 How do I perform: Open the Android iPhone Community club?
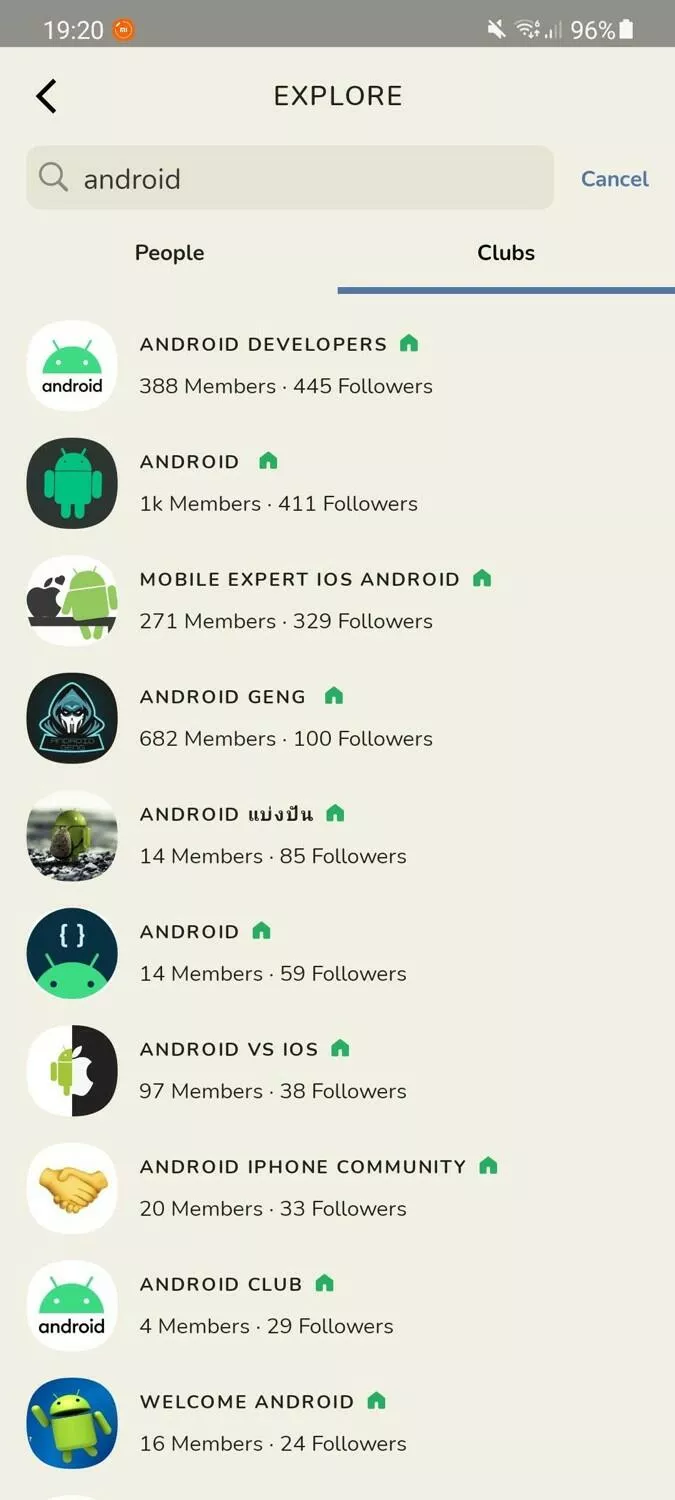tap(337, 1188)
